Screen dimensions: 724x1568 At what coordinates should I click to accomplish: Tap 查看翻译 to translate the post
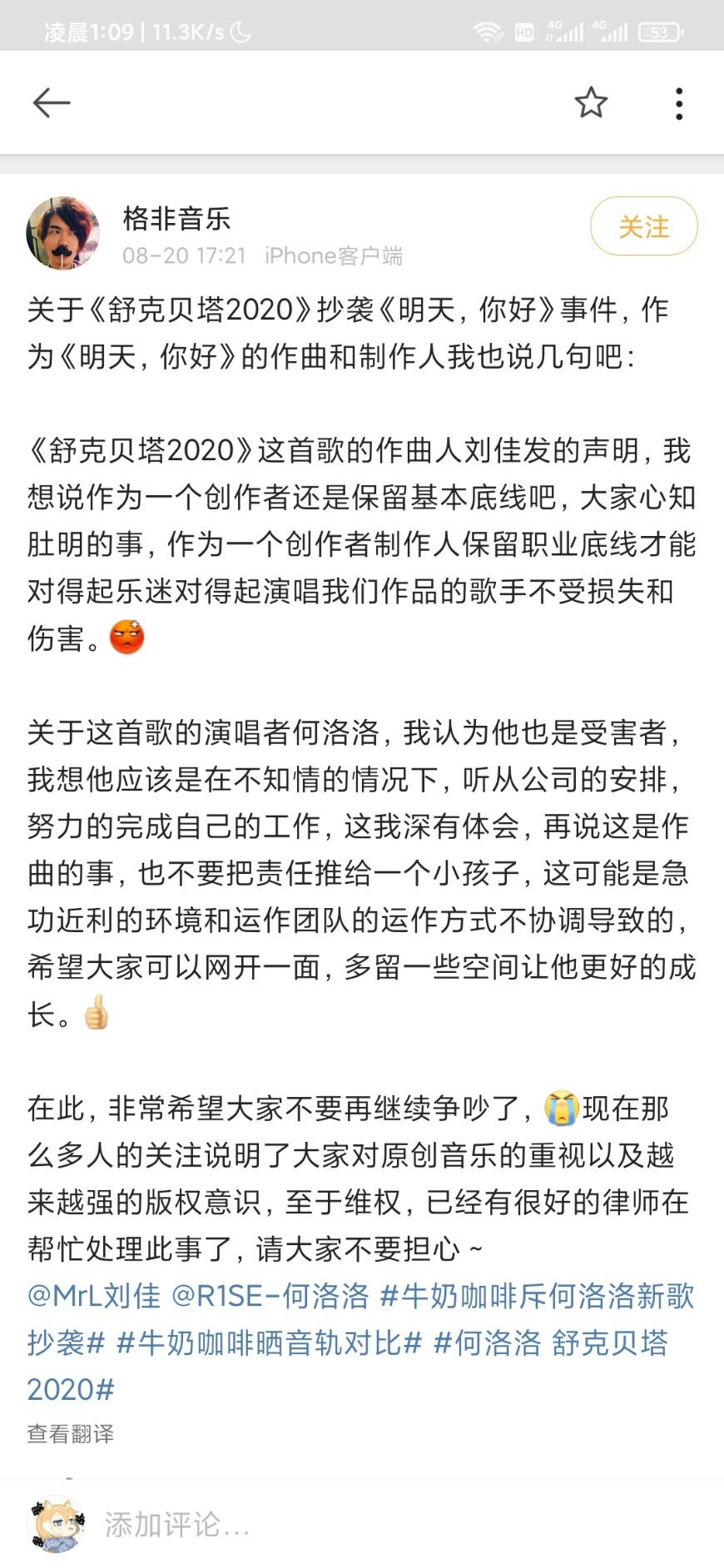(x=71, y=1433)
